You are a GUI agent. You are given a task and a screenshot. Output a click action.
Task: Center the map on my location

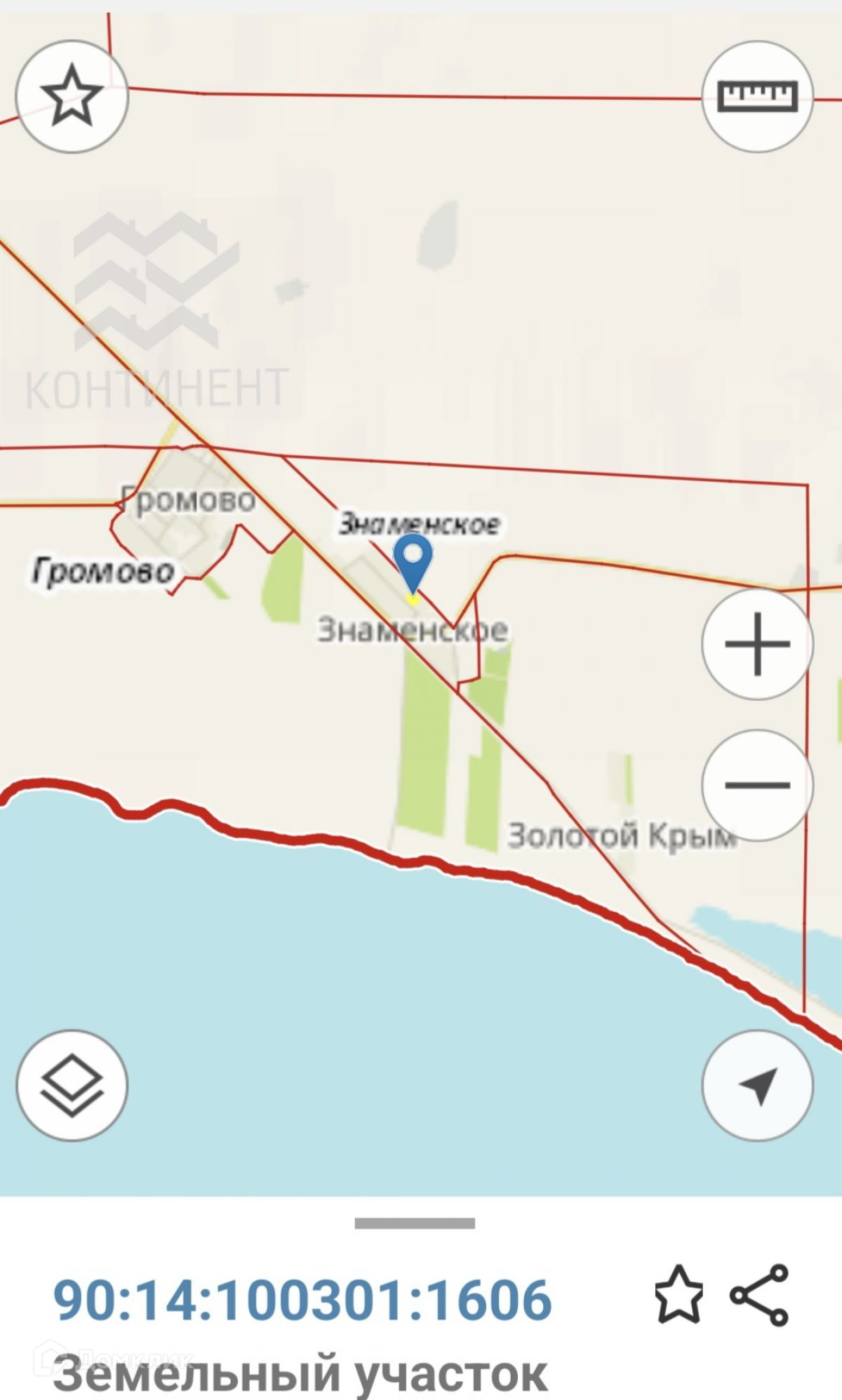click(x=757, y=1085)
